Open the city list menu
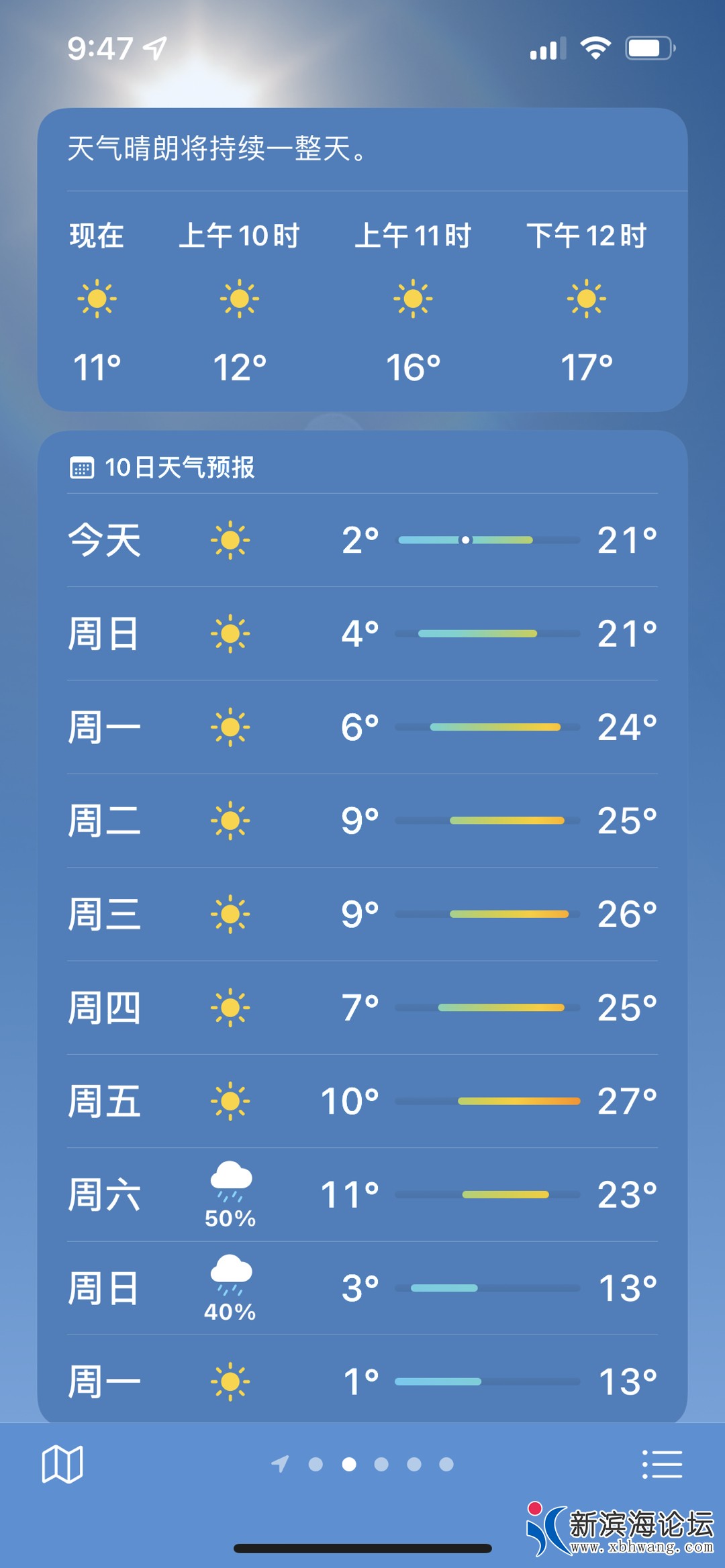This screenshot has height=1568, width=725. pos(662,1464)
